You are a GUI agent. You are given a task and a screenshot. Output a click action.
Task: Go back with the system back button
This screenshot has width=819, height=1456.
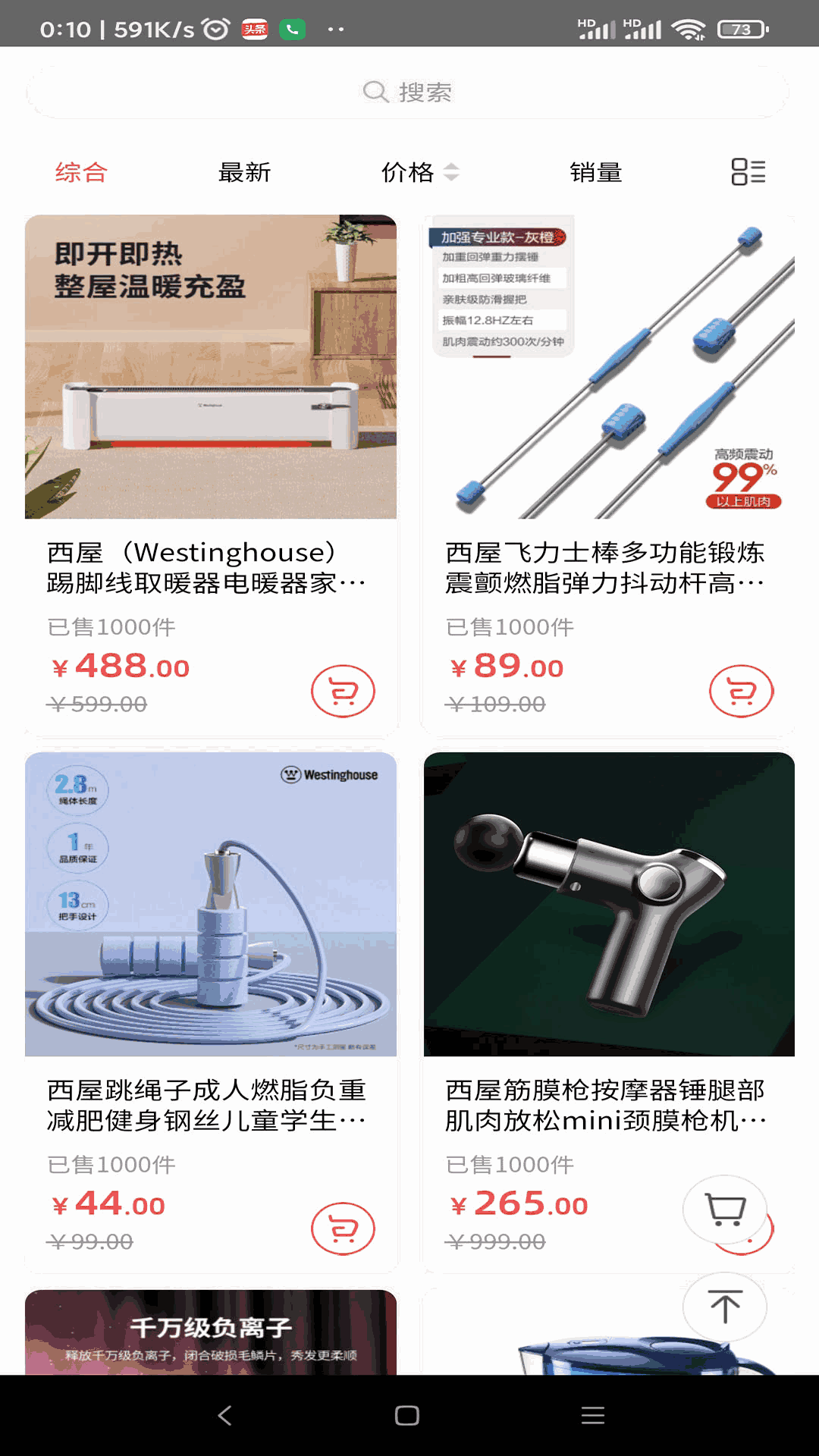pyautogui.click(x=224, y=1415)
